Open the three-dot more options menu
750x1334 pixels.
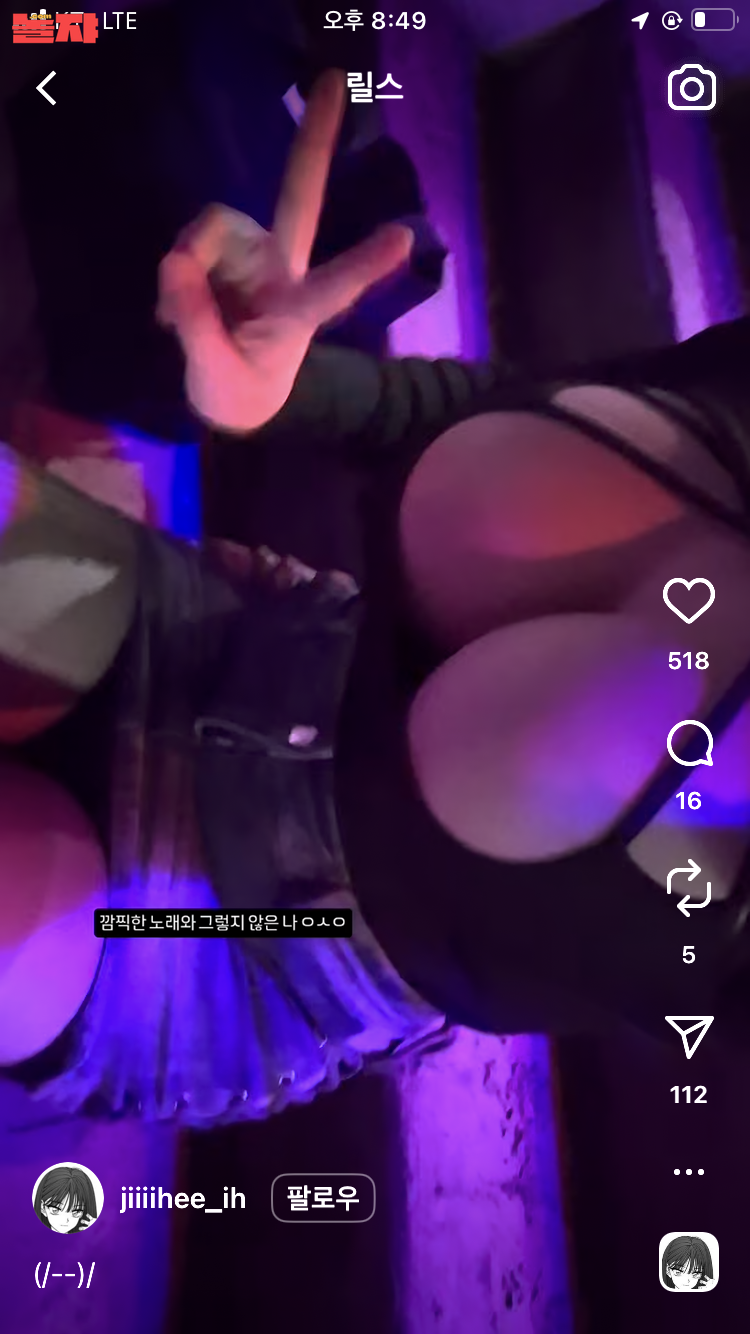688,1172
